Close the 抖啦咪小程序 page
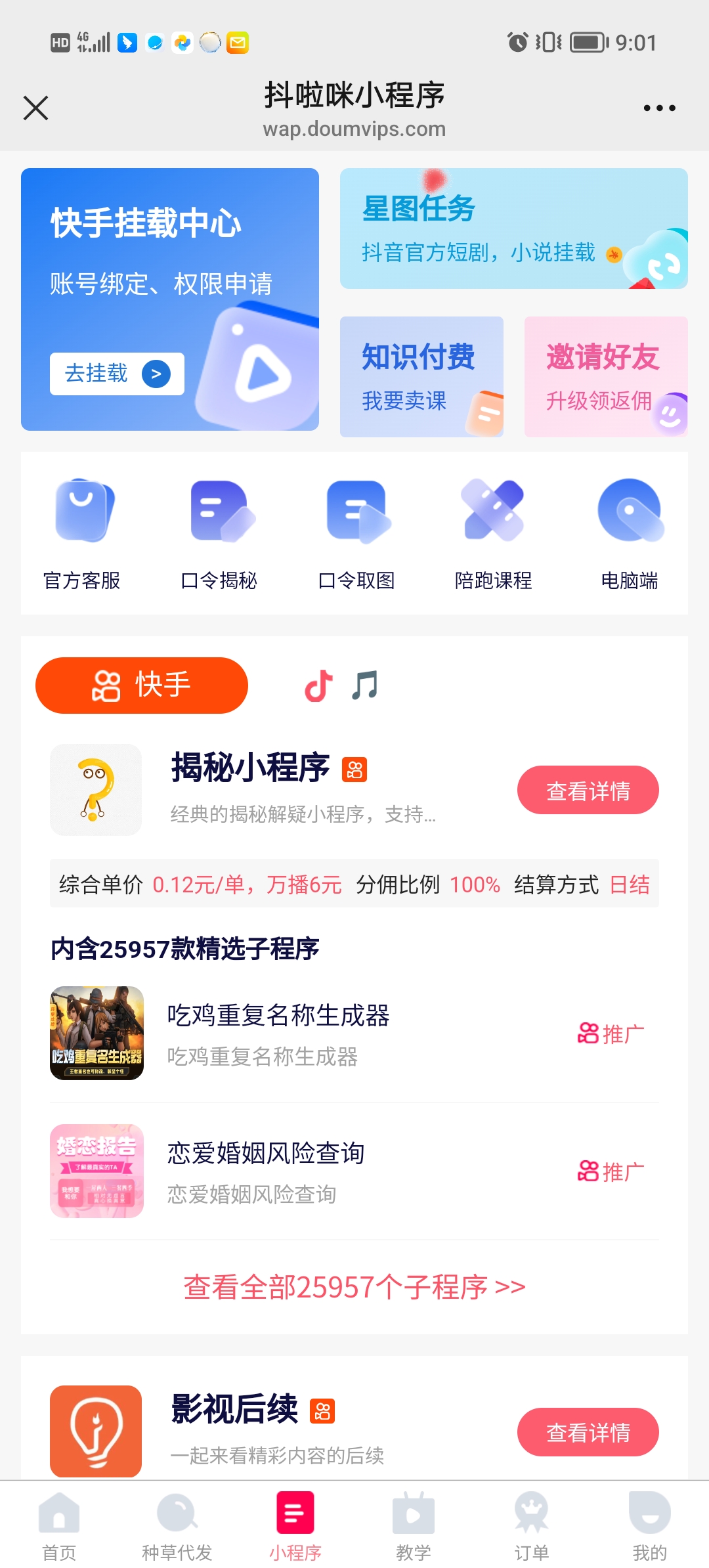The image size is (709, 1568). click(x=35, y=108)
